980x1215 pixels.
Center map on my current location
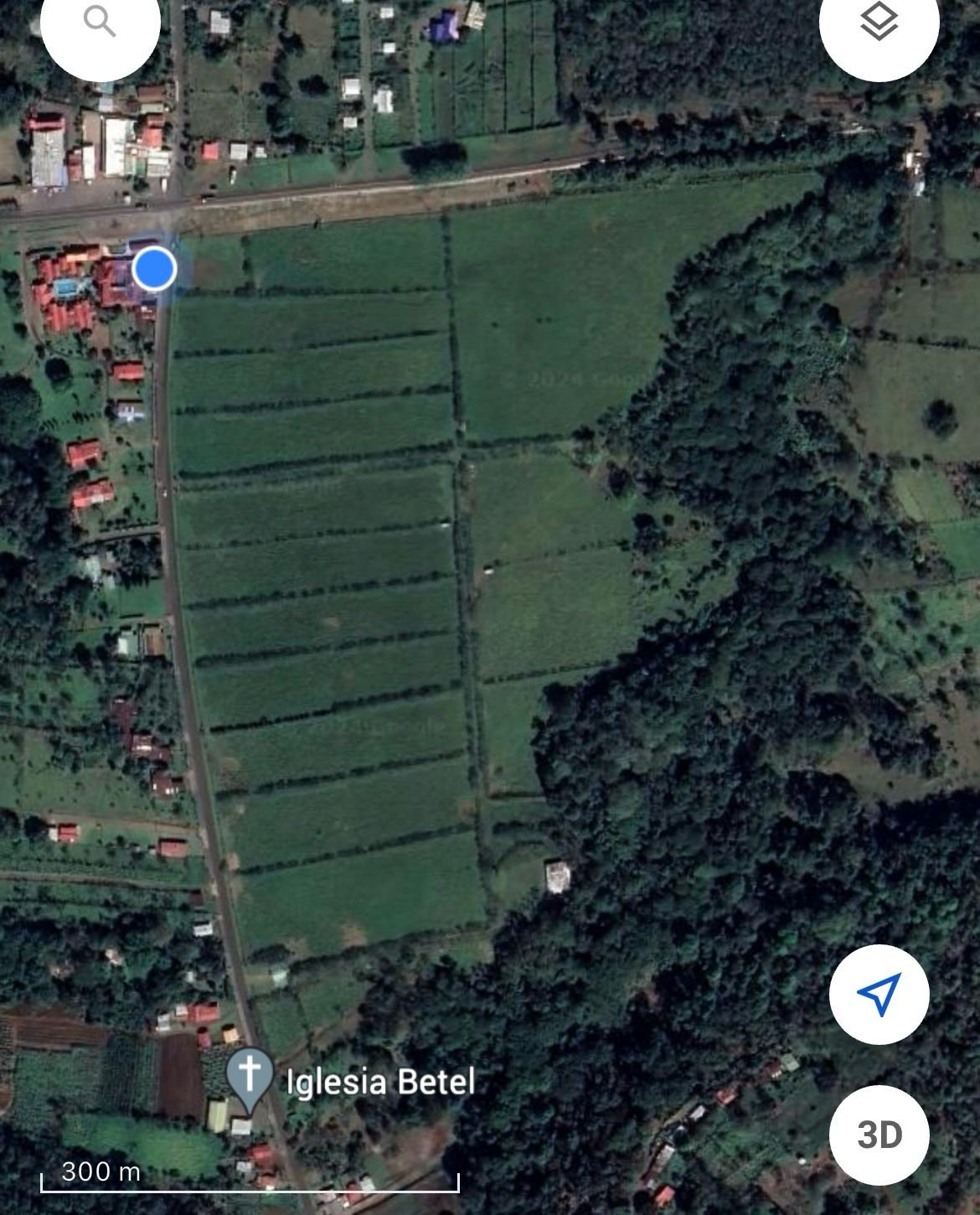click(x=879, y=994)
